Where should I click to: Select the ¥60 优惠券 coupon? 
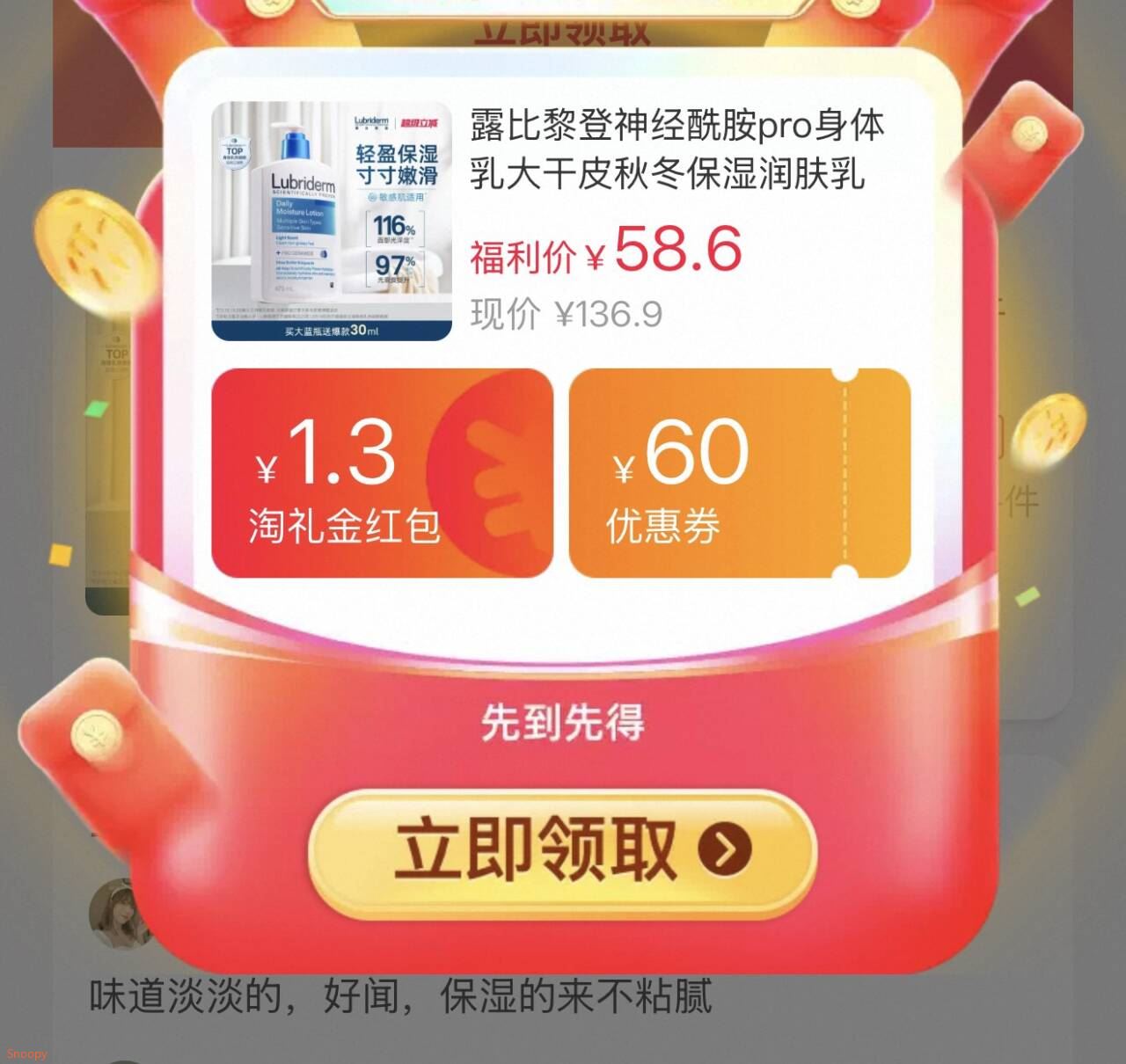coord(739,474)
